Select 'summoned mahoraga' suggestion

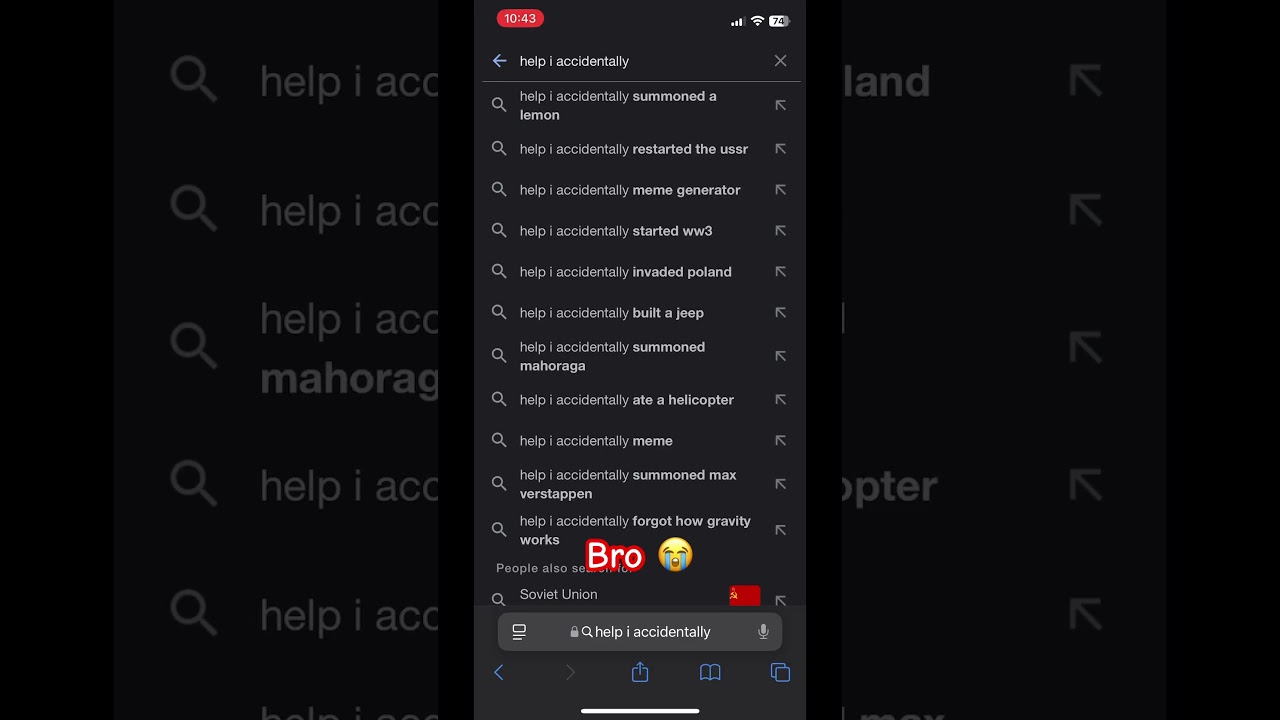click(611, 356)
